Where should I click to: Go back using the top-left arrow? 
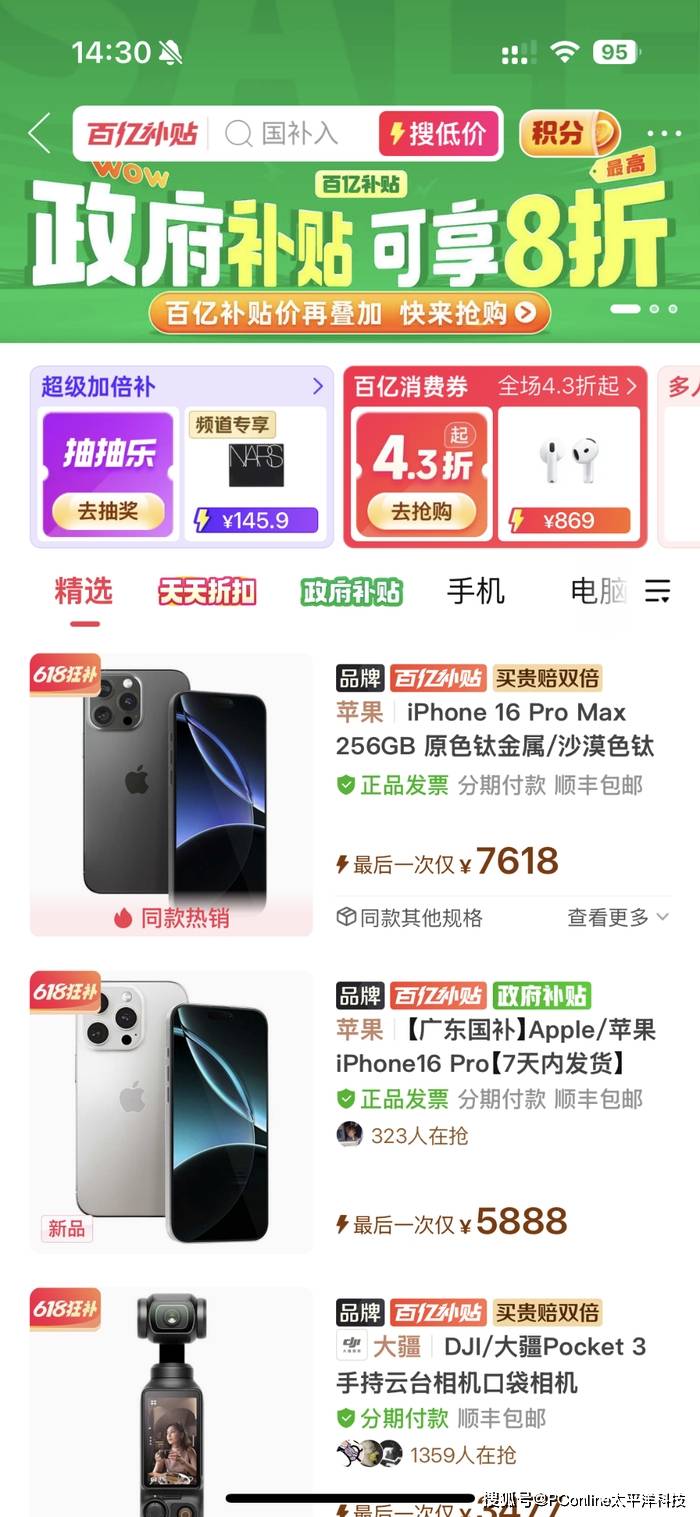coord(39,133)
